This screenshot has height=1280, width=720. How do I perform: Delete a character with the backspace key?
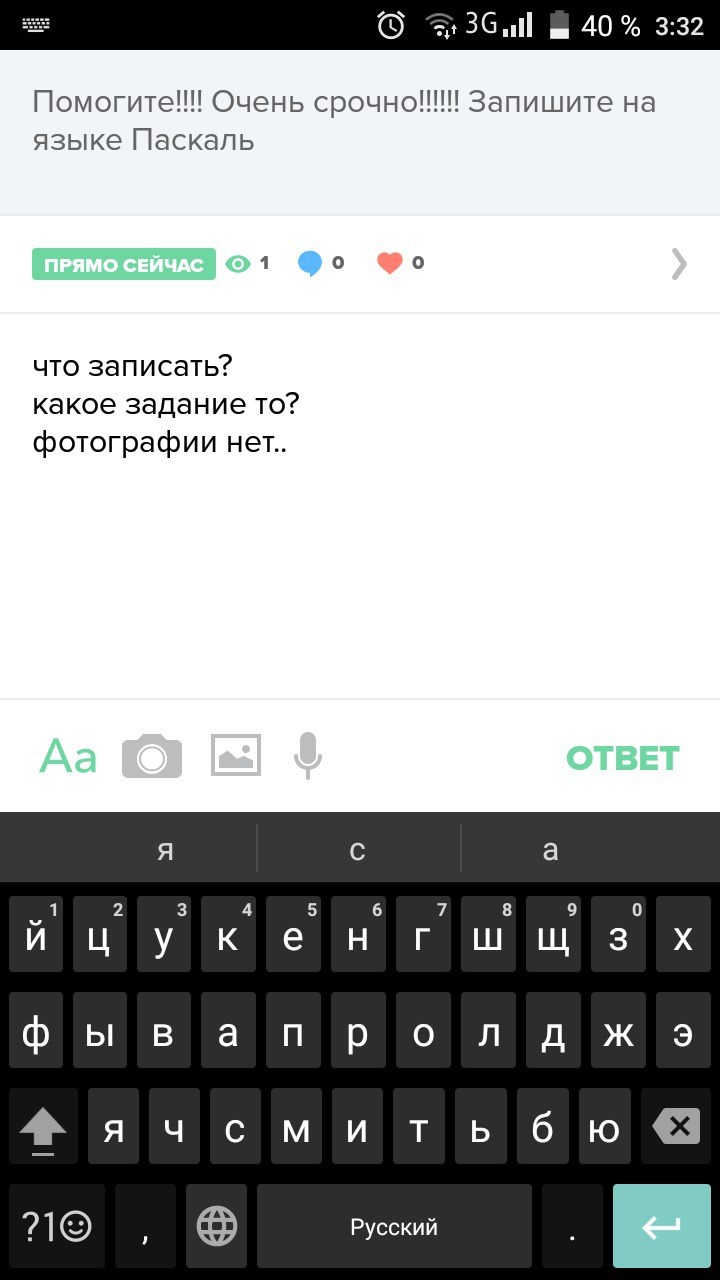tap(677, 1127)
